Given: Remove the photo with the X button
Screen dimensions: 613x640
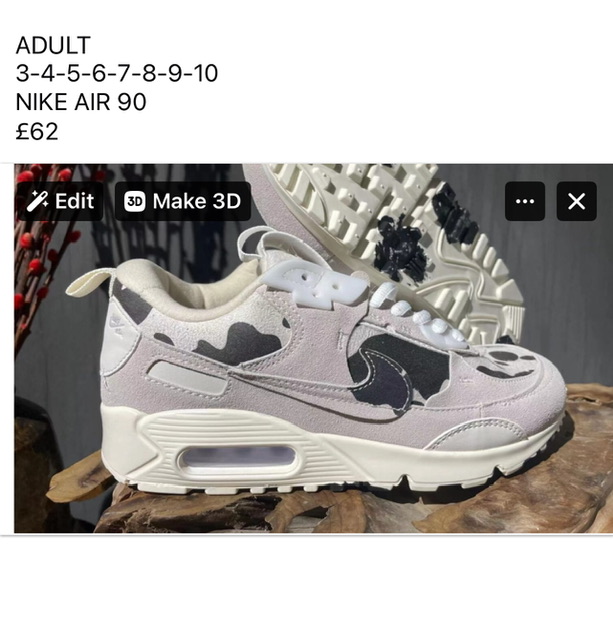Looking at the screenshot, I should pos(576,201).
